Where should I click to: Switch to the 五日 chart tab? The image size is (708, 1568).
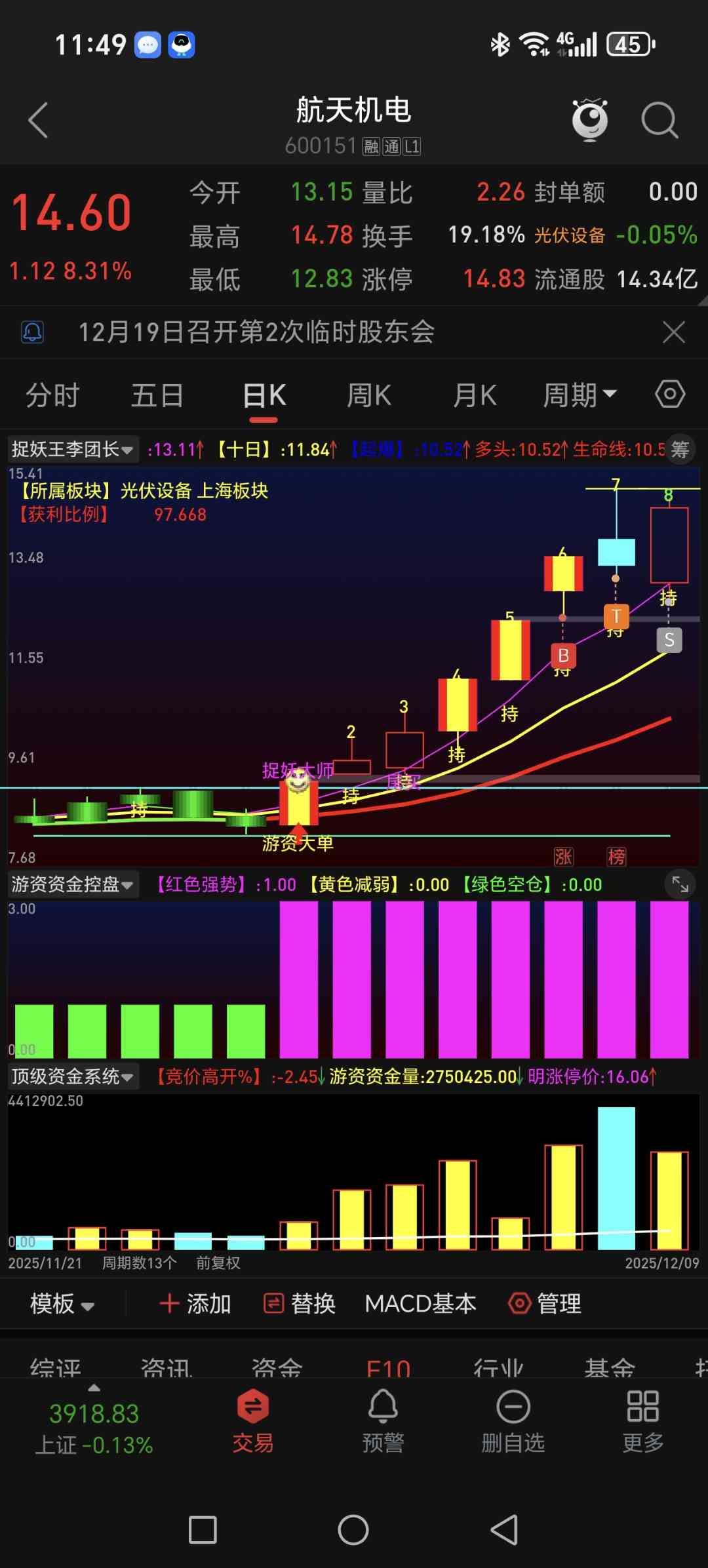[x=157, y=396]
